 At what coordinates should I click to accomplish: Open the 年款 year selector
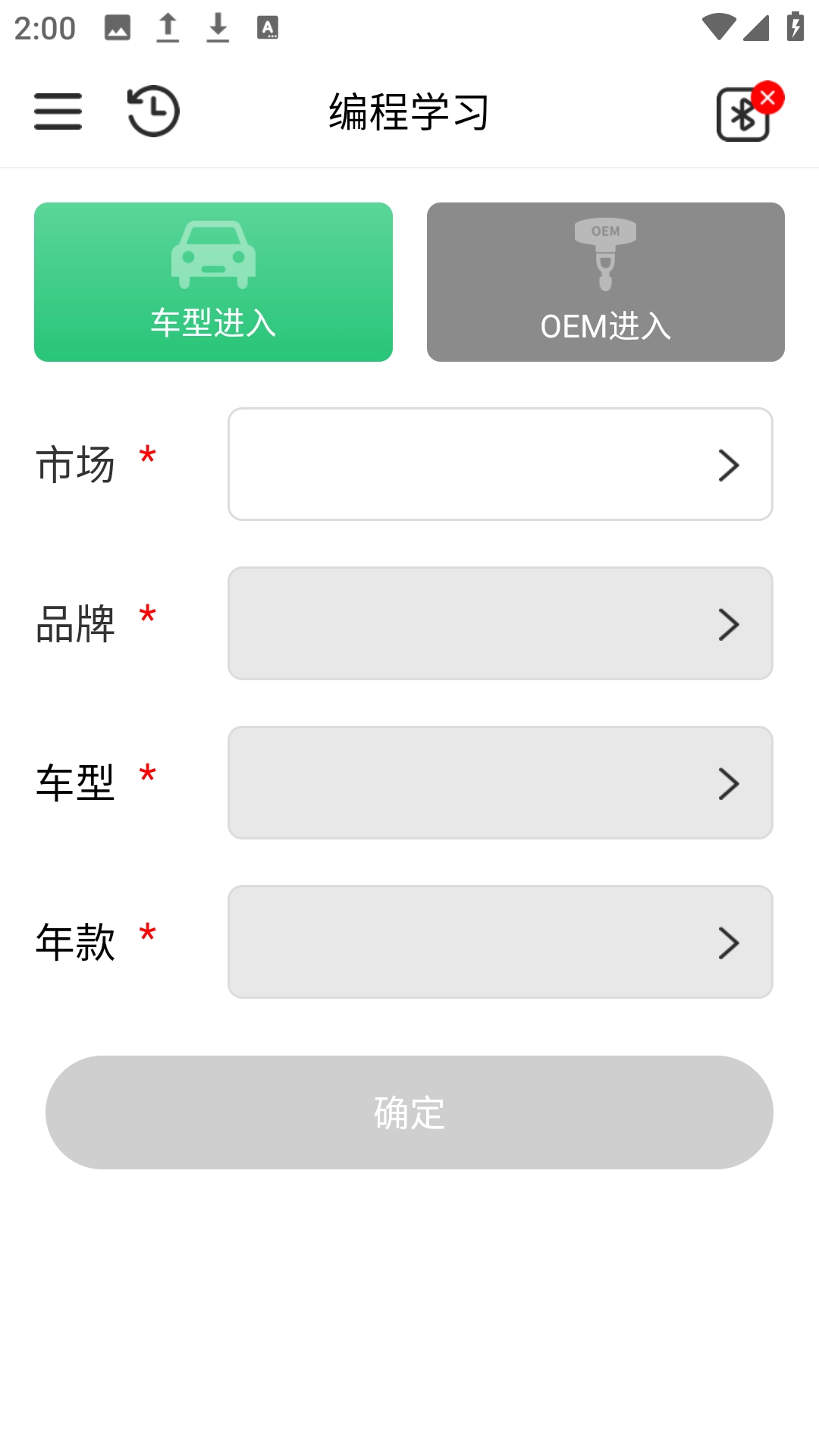pyautogui.click(x=500, y=941)
